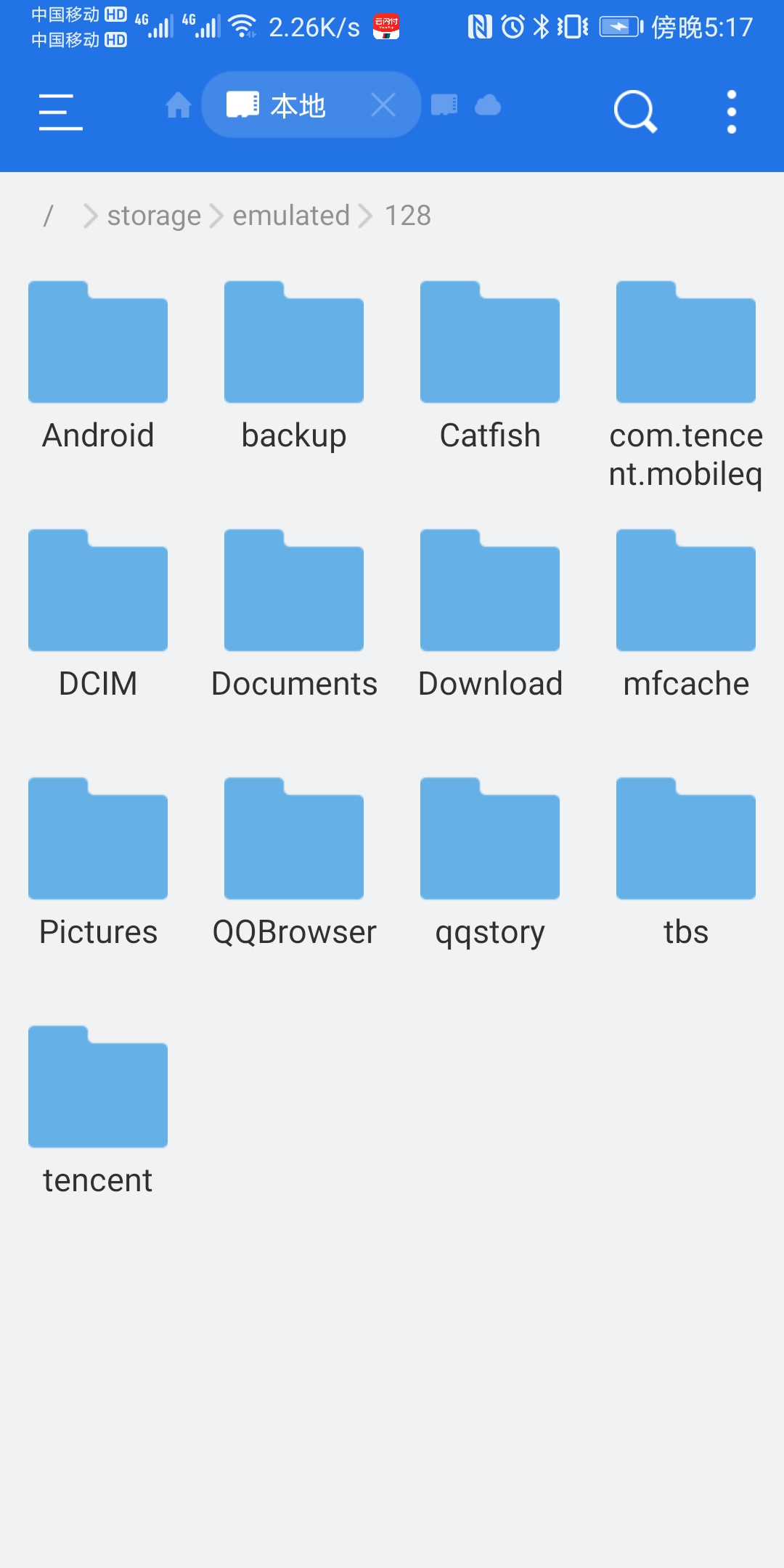784x1568 pixels.
Task: Close the 本地 tab
Action: 383,105
